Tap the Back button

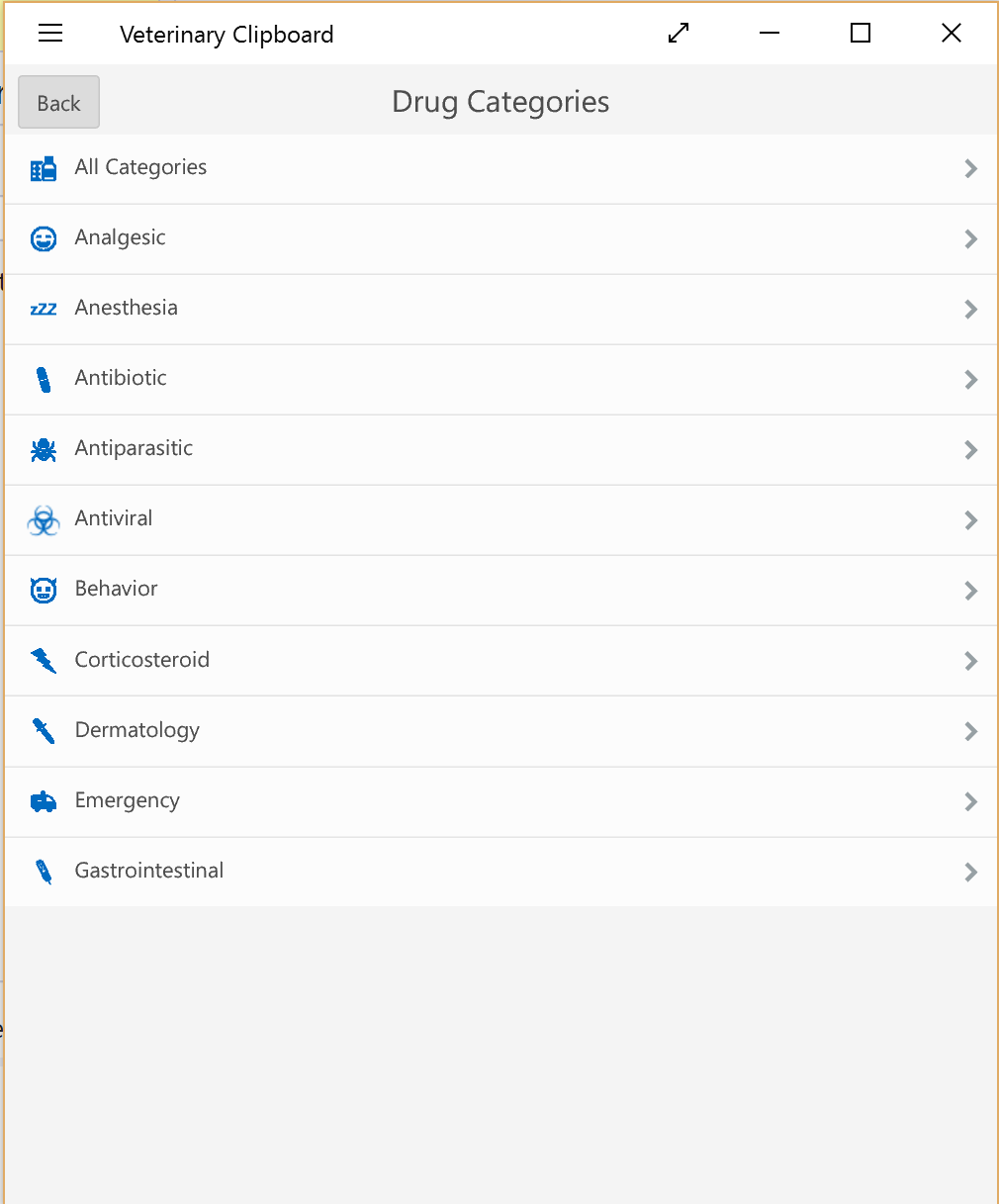pos(58,103)
